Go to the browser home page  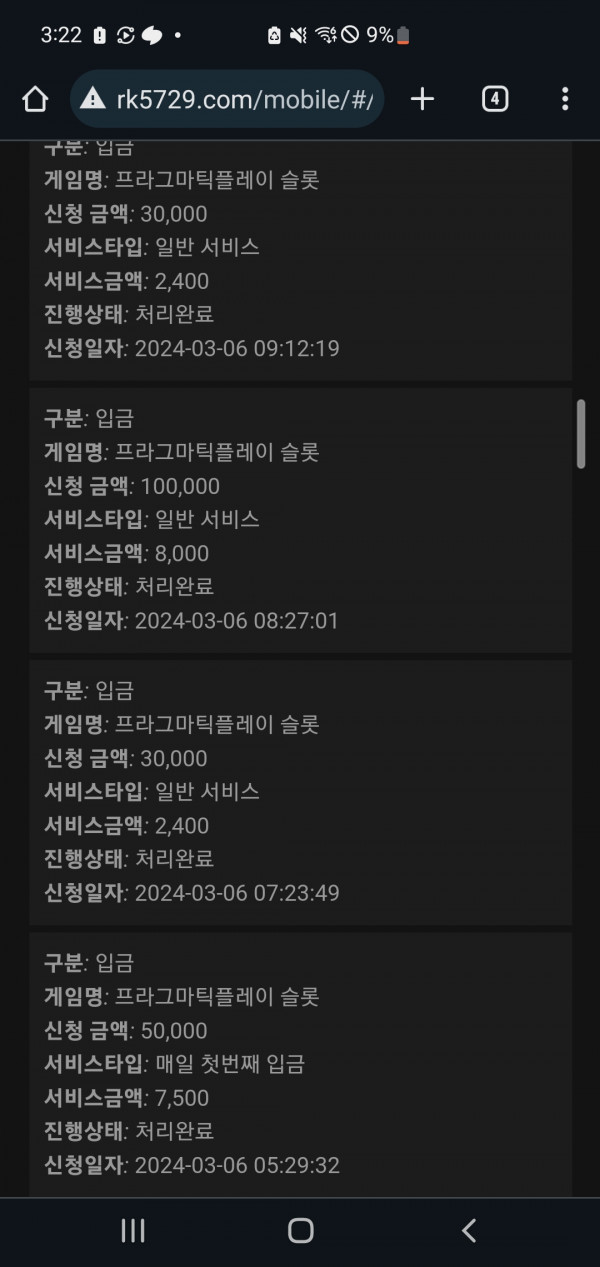35,99
